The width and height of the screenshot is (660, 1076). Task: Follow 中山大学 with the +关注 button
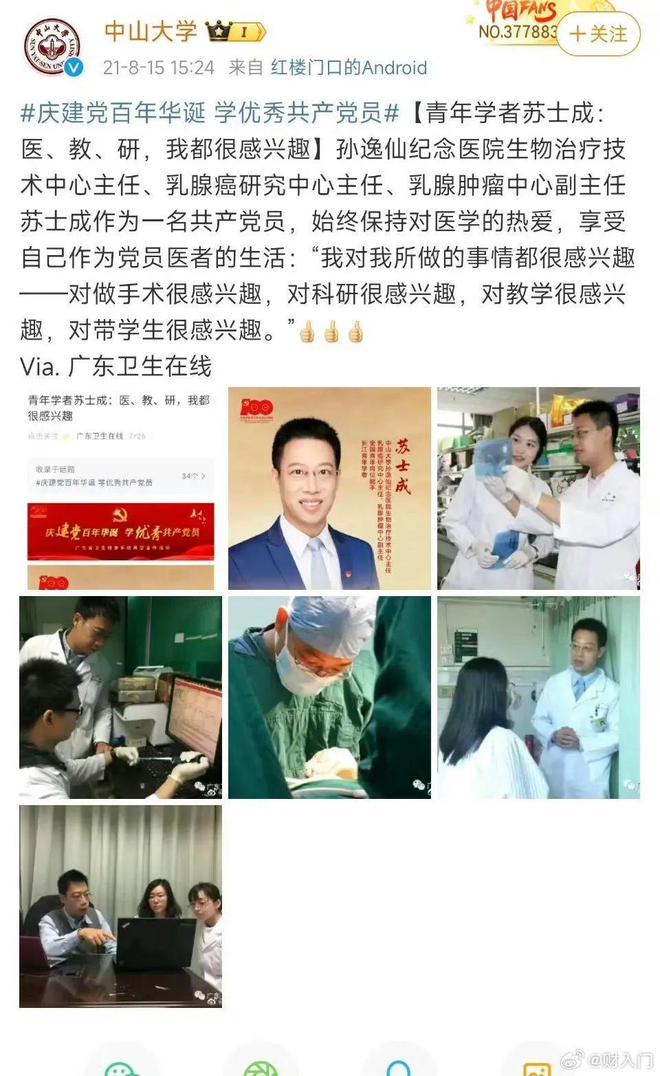599,33
